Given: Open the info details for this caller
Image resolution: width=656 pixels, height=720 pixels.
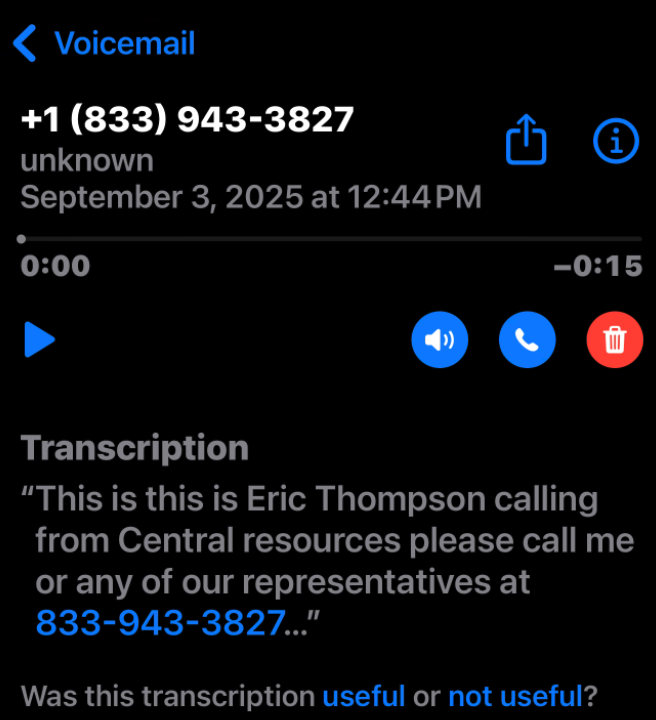Looking at the screenshot, I should pos(615,142).
